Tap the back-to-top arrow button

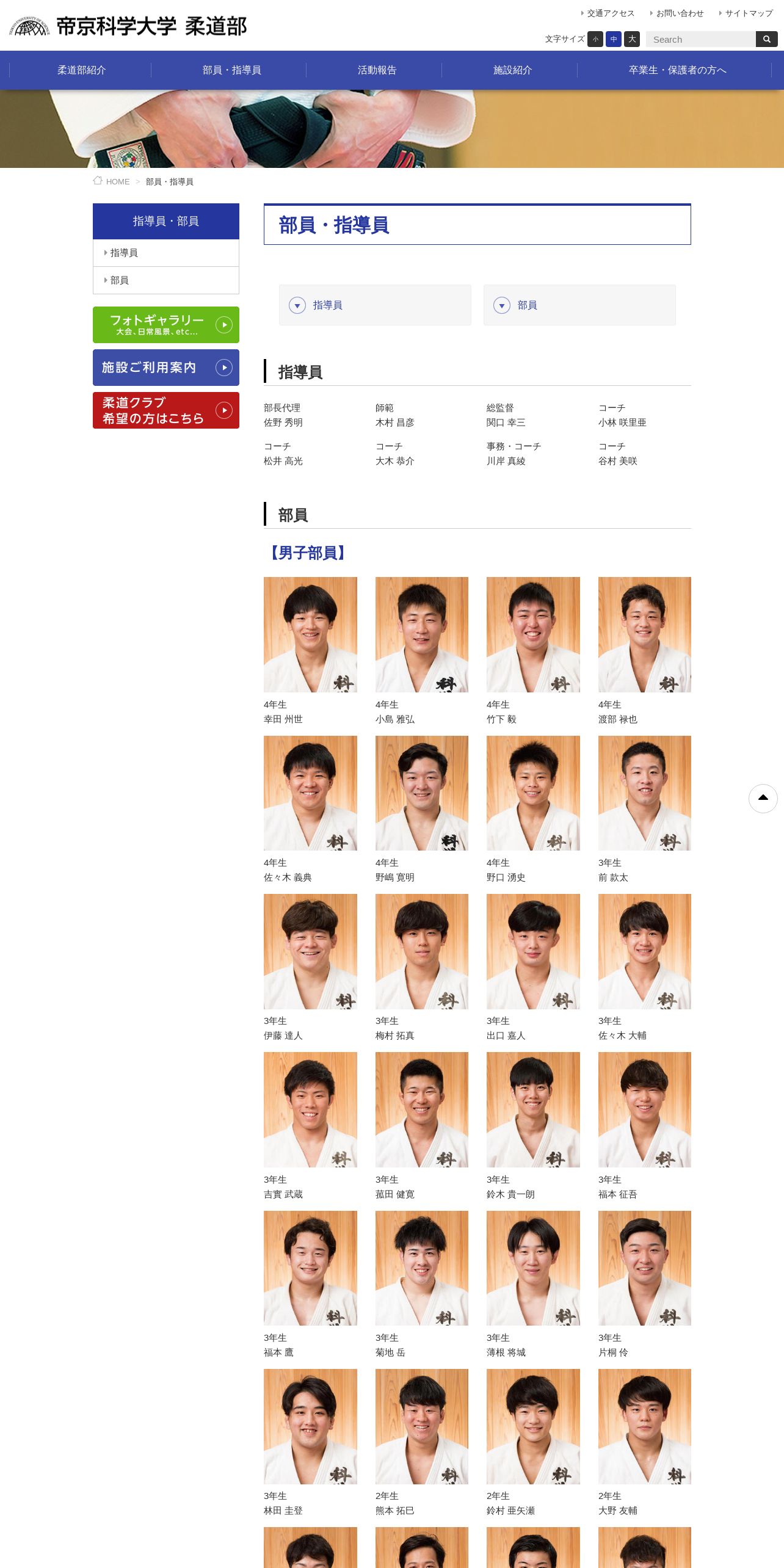(763, 798)
